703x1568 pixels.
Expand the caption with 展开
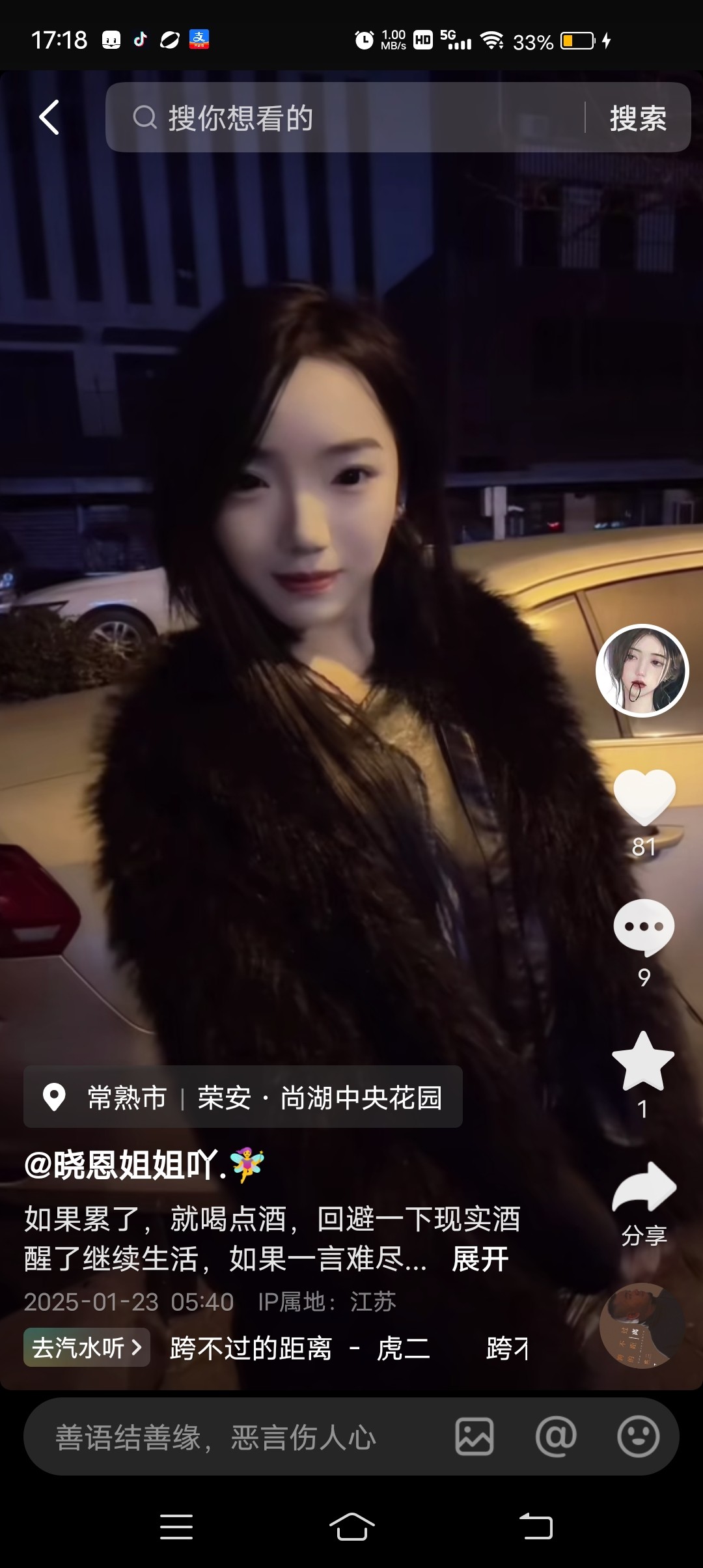tap(480, 1259)
